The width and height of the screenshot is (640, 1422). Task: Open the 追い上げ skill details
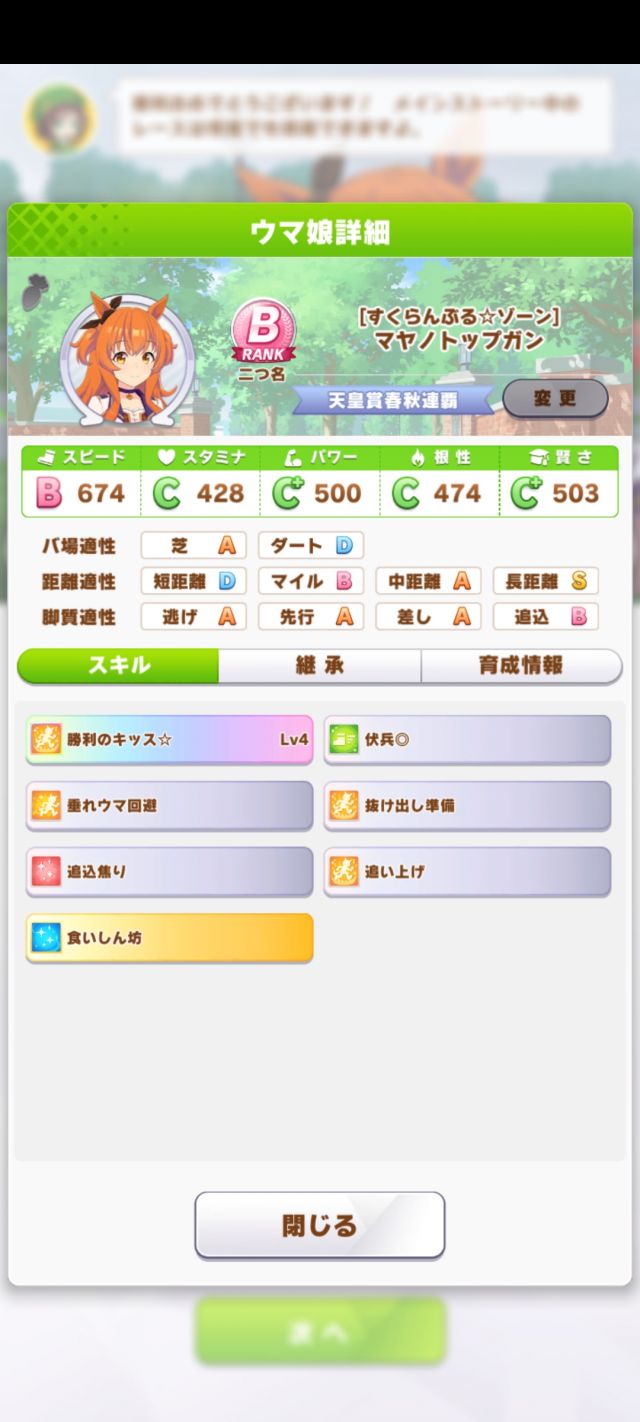pos(467,871)
